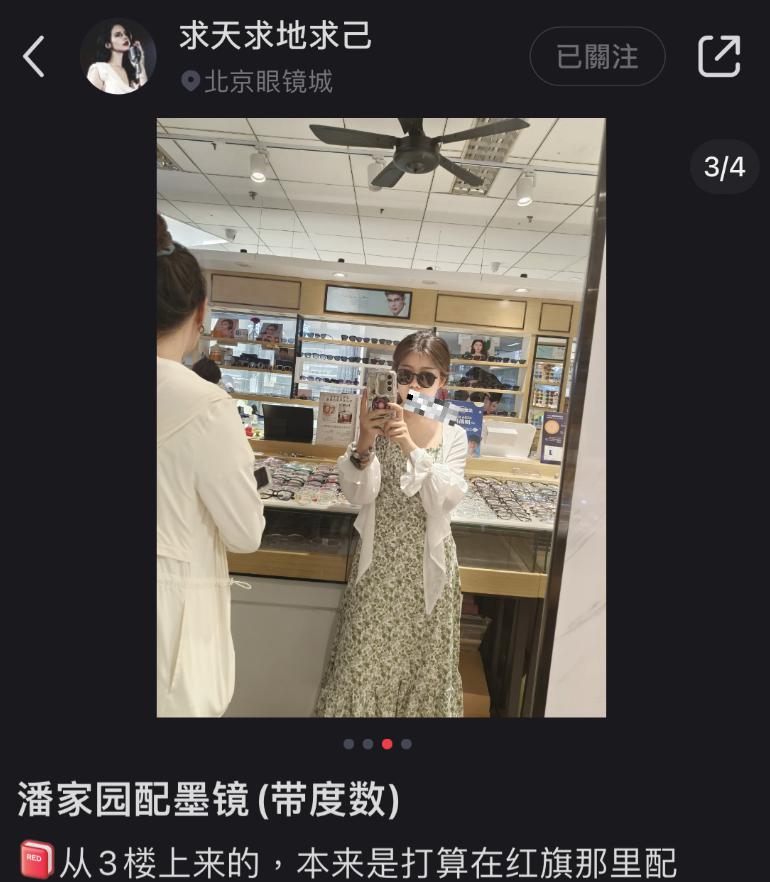The width and height of the screenshot is (770, 882).
Task: Open 求天求地求己's profile avatar
Action: [x=118, y=56]
